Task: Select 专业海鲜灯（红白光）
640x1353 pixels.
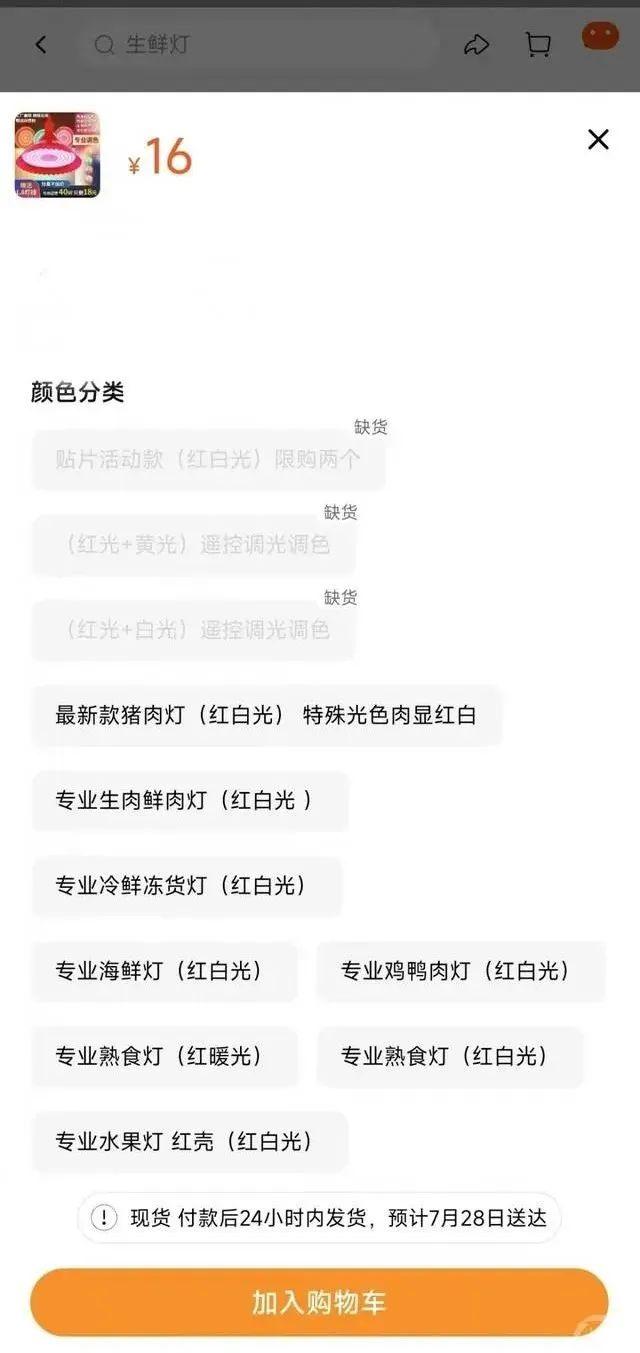Action: click(x=165, y=971)
